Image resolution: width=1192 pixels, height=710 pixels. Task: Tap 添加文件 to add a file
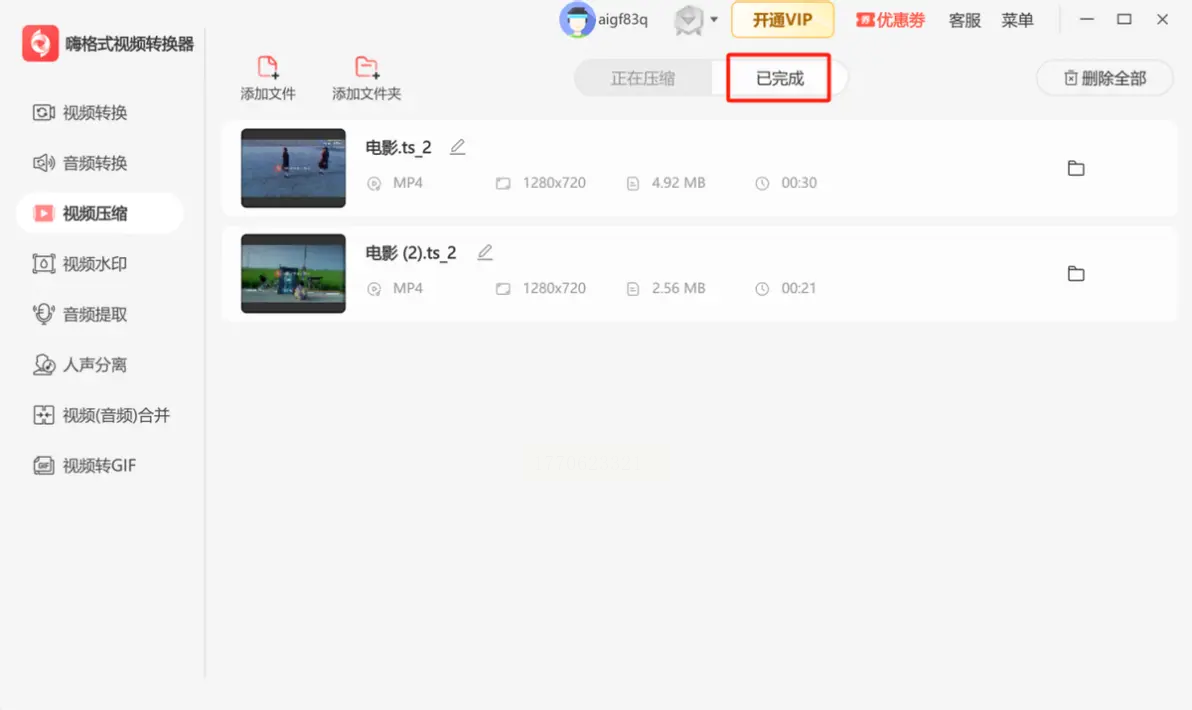[268, 79]
